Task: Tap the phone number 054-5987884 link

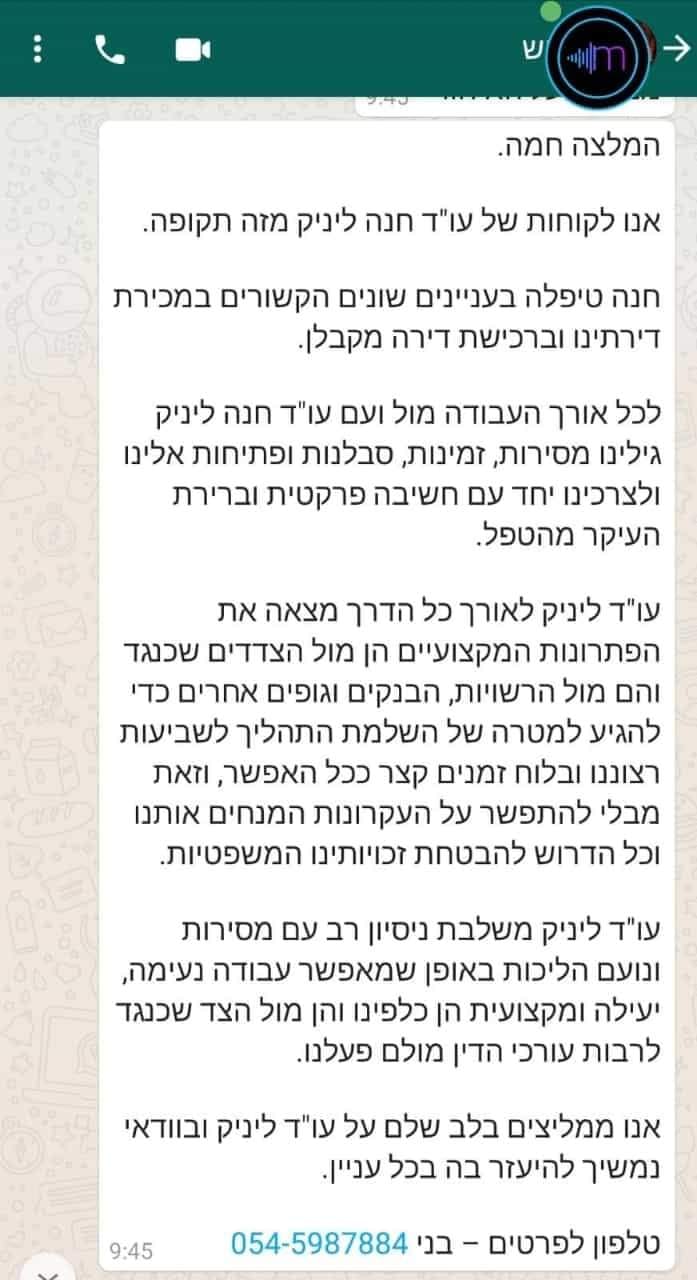Action: [x=320, y=1243]
